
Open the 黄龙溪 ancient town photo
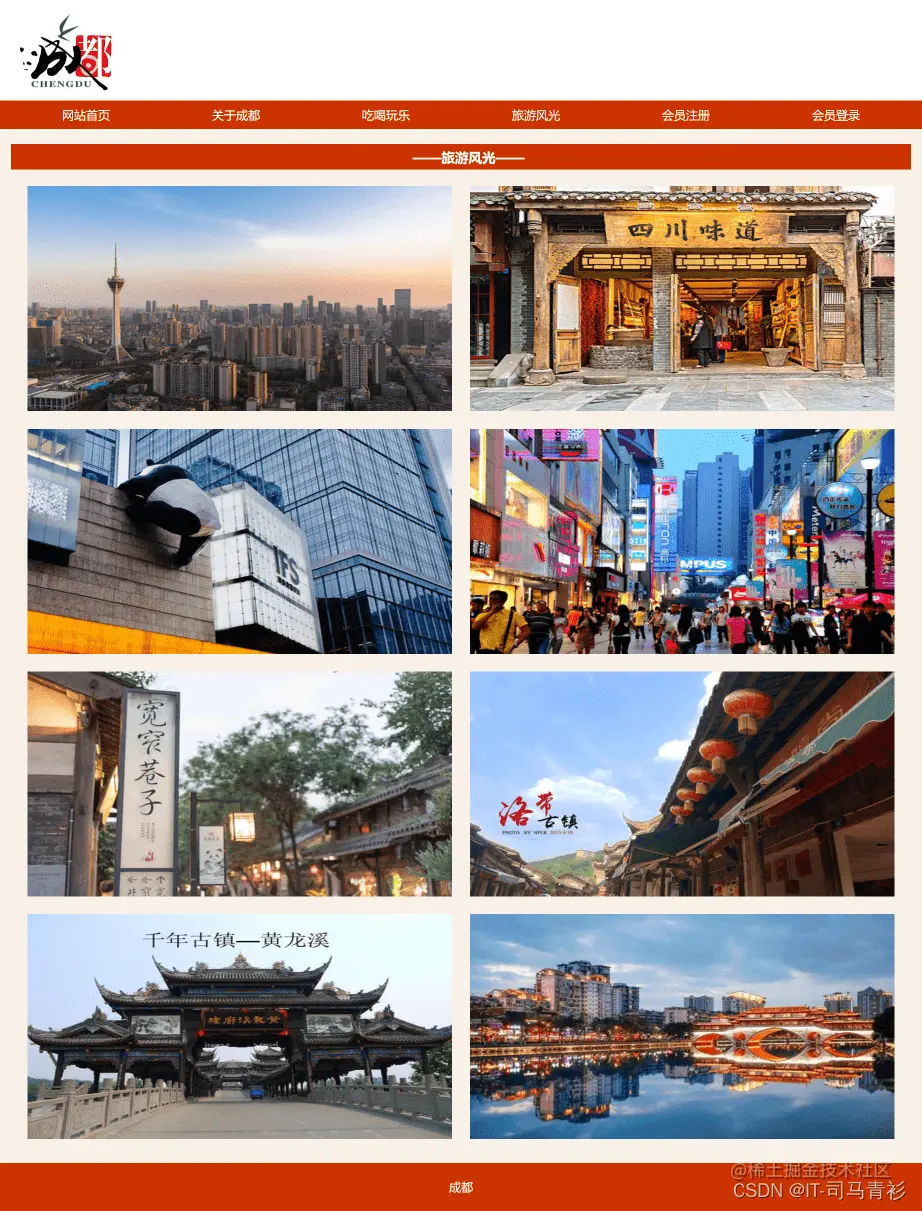tap(239, 1026)
